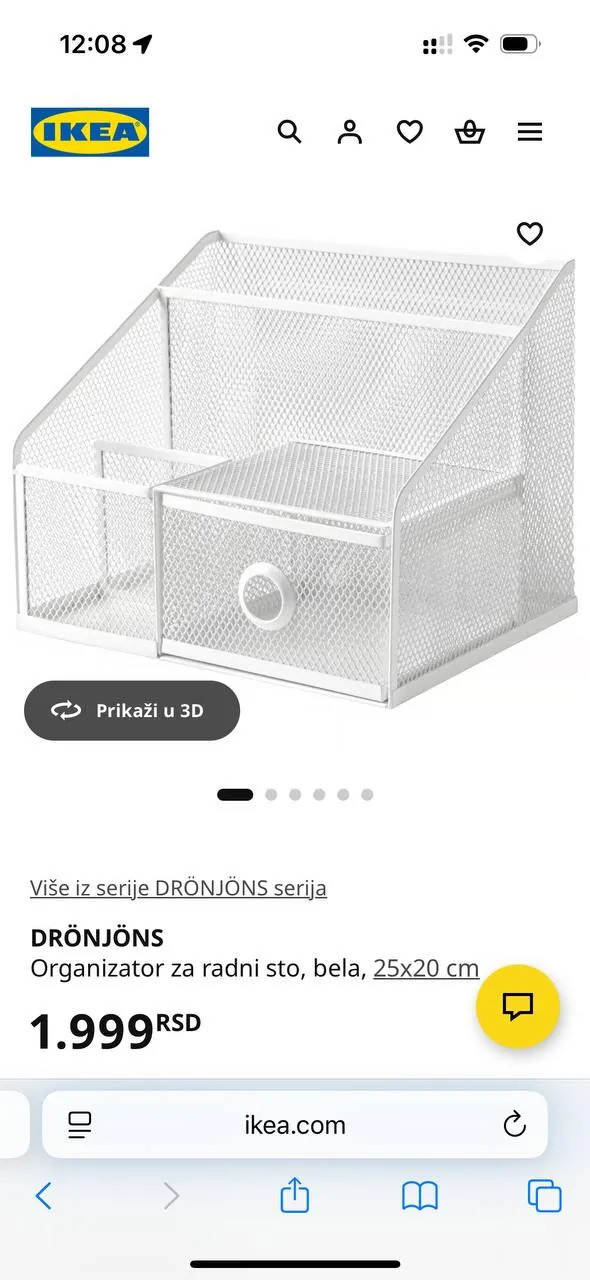This screenshot has width=590, height=1280.
Task: Open the 25x20 cm size link
Action: point(426,968)
